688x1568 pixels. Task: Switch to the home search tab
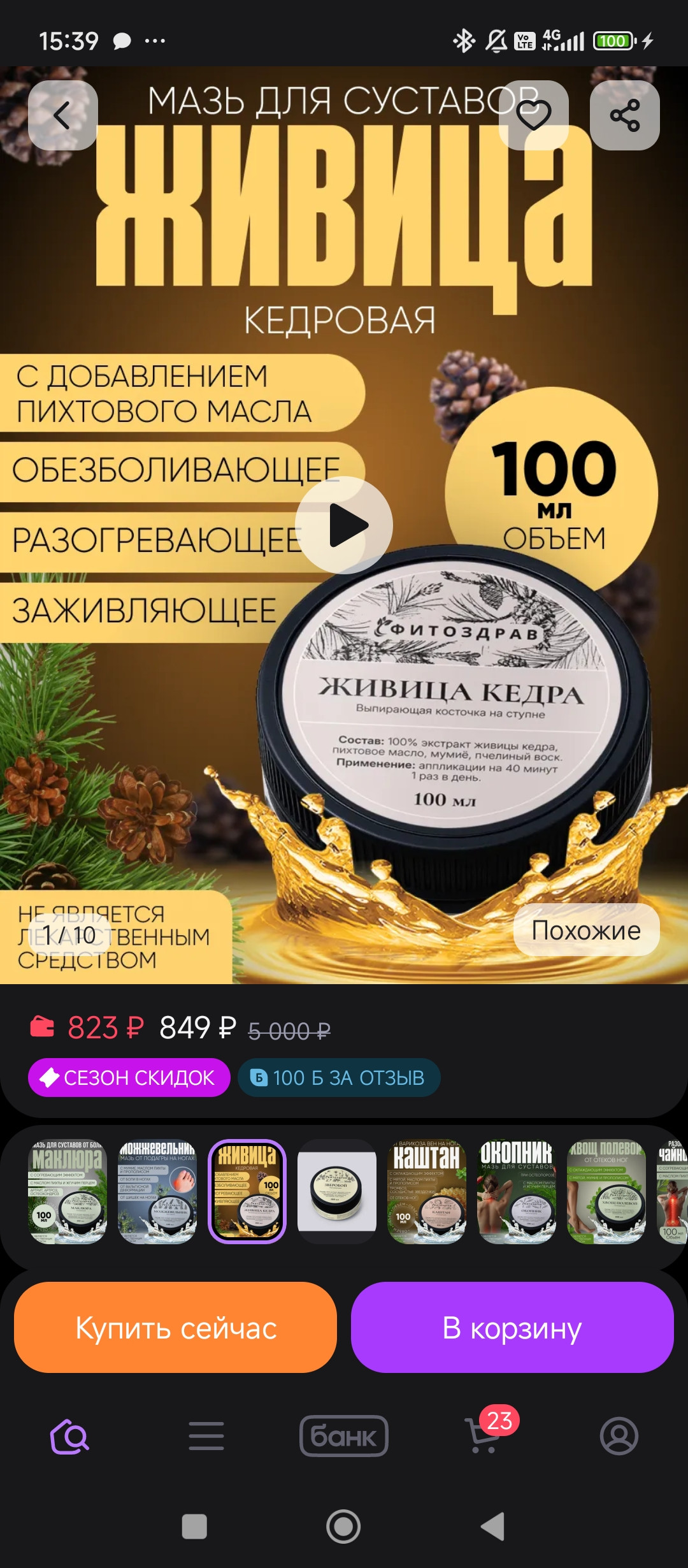(x=69, y=1436)
